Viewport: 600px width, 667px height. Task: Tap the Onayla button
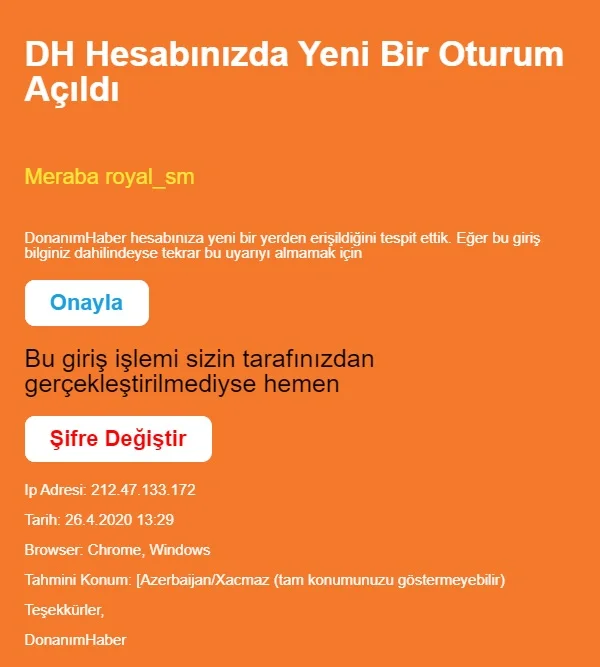pos(86,303)
